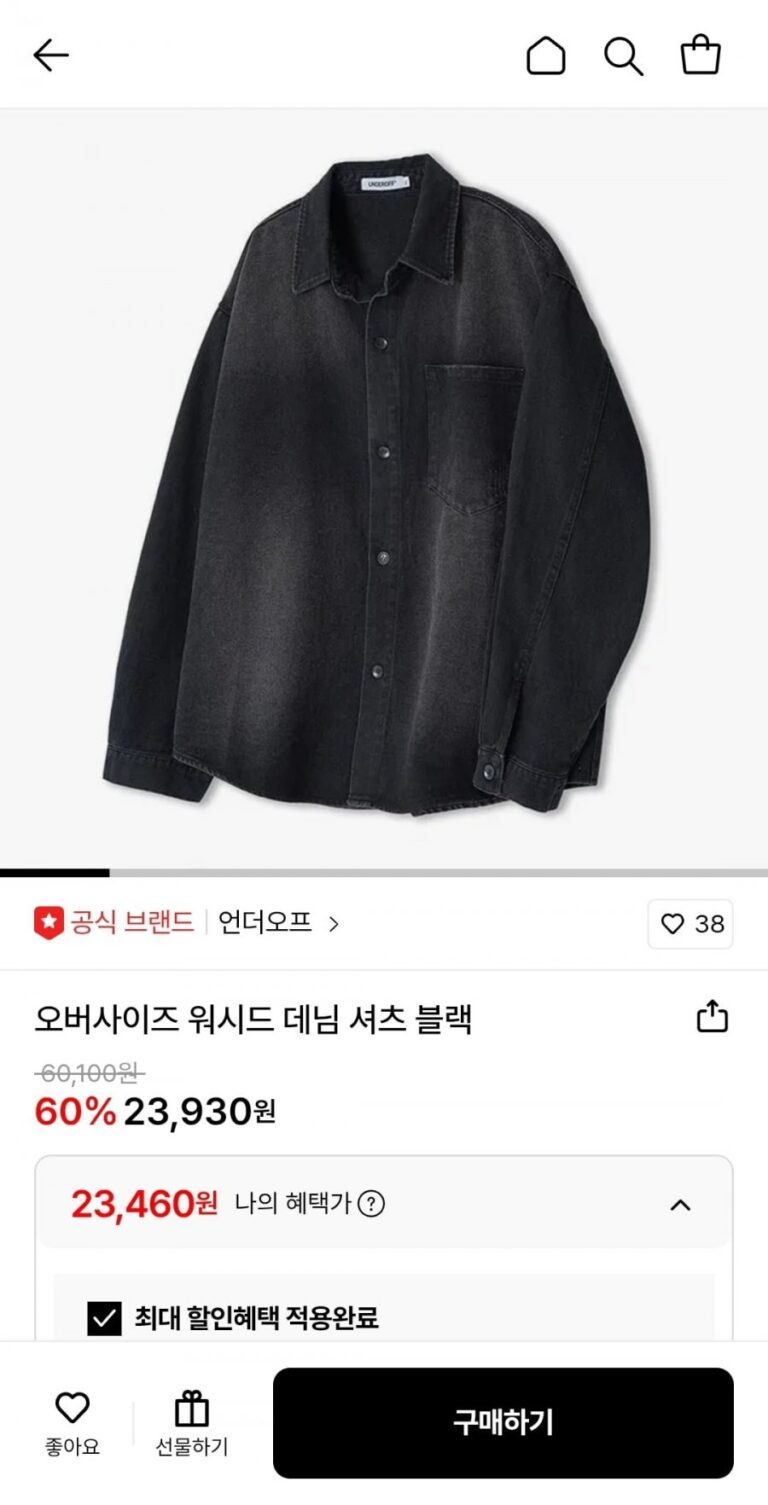This screenshot has height=1505, width=768.
Task: Tap the black 구매하기 buy button
Action: (x=503, y=1423)
